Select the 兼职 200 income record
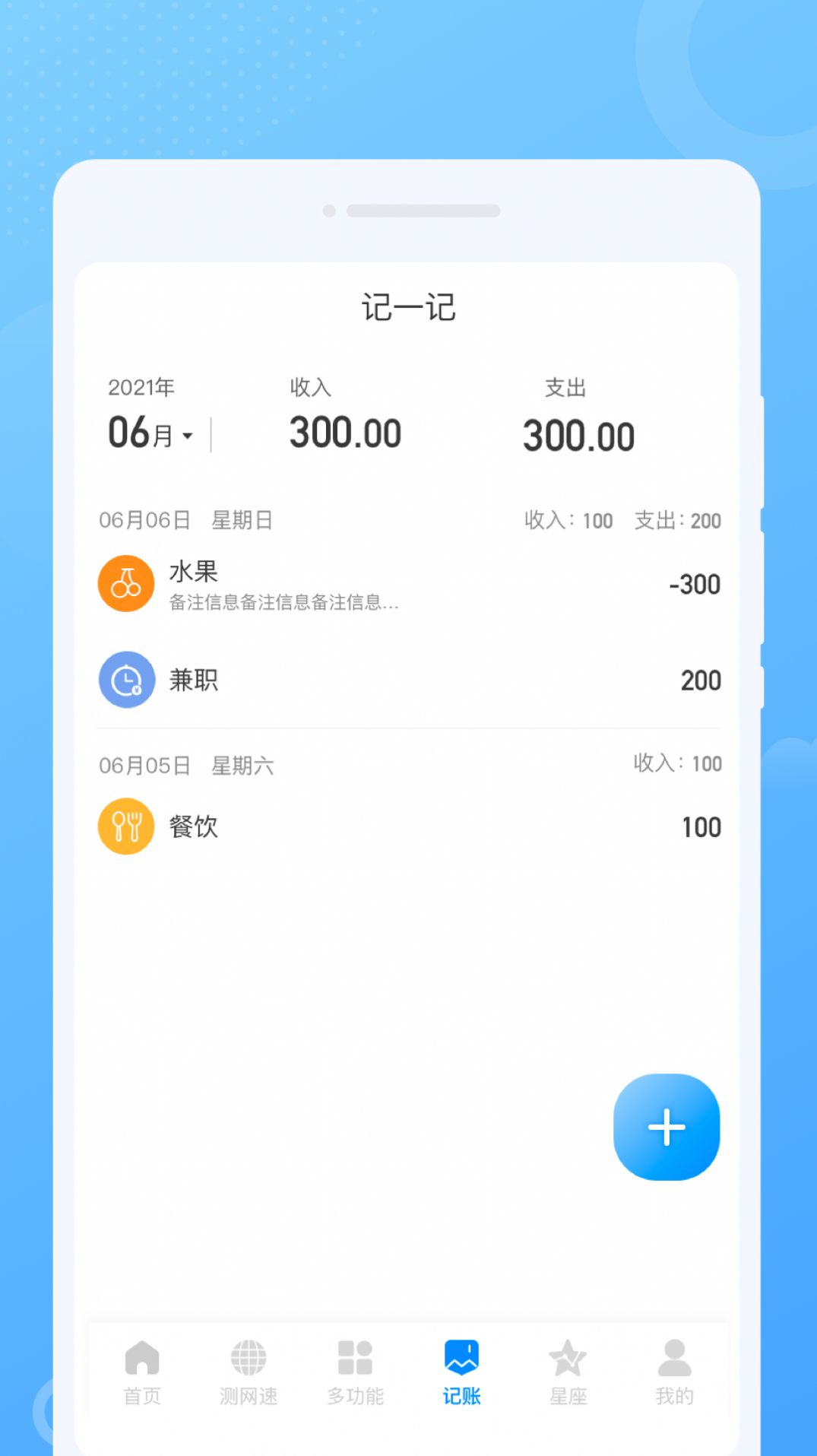 pyautogui.click(x=408, y=680)
